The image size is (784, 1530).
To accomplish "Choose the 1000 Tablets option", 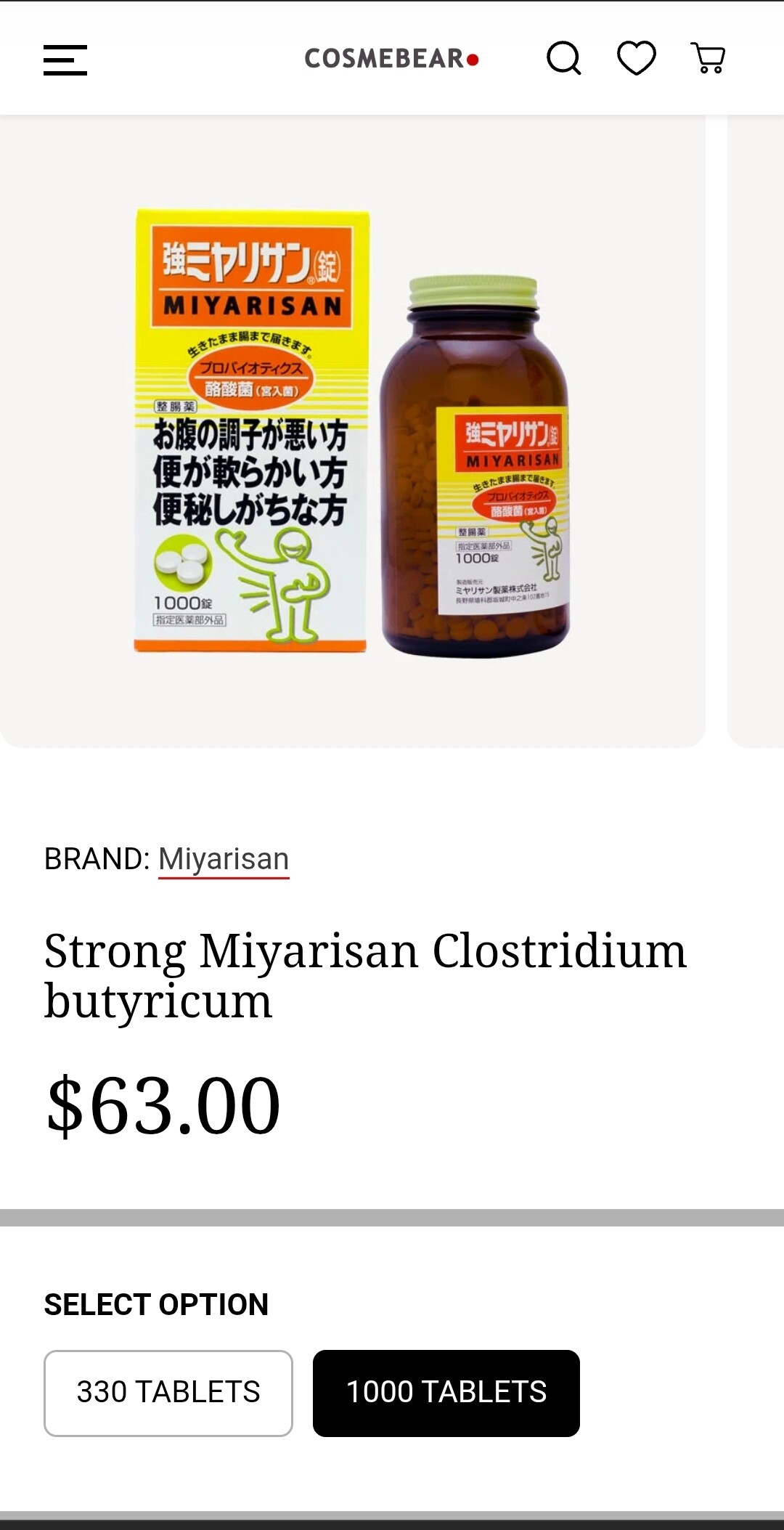I will coord(446,1393).
